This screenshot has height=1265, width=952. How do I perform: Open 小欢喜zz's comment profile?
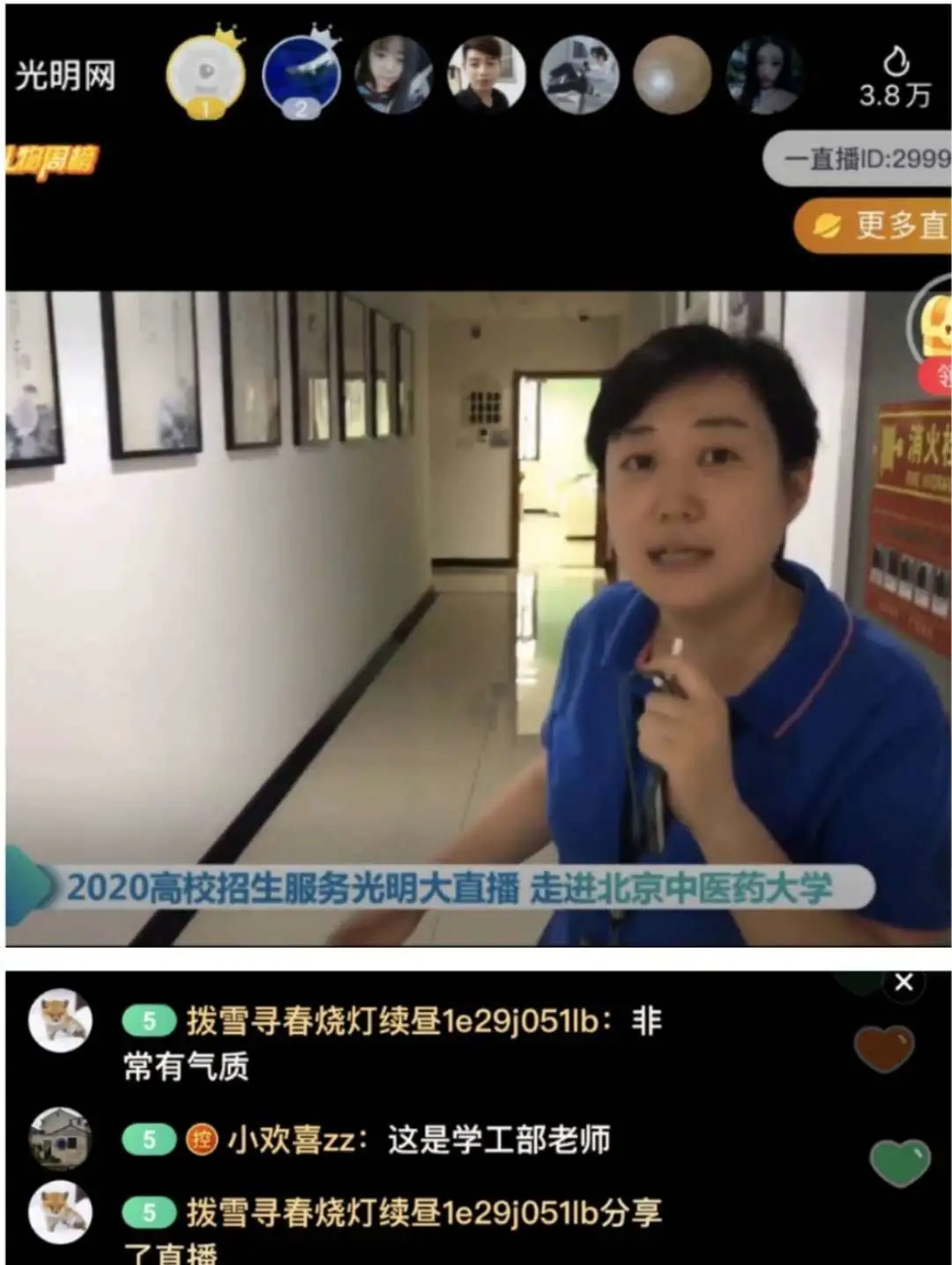[60, 1139]
